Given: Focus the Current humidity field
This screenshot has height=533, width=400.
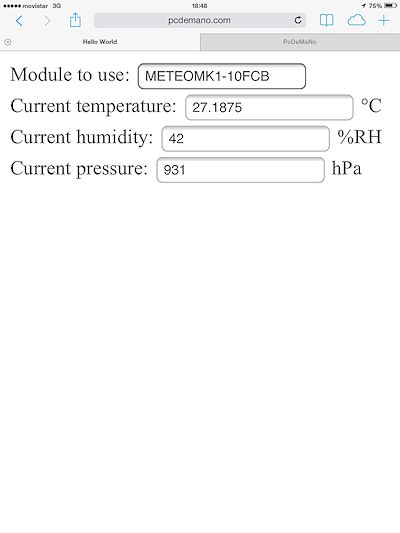Looking at the screenshot, I should pyautogui.click(x=246, y=139).
